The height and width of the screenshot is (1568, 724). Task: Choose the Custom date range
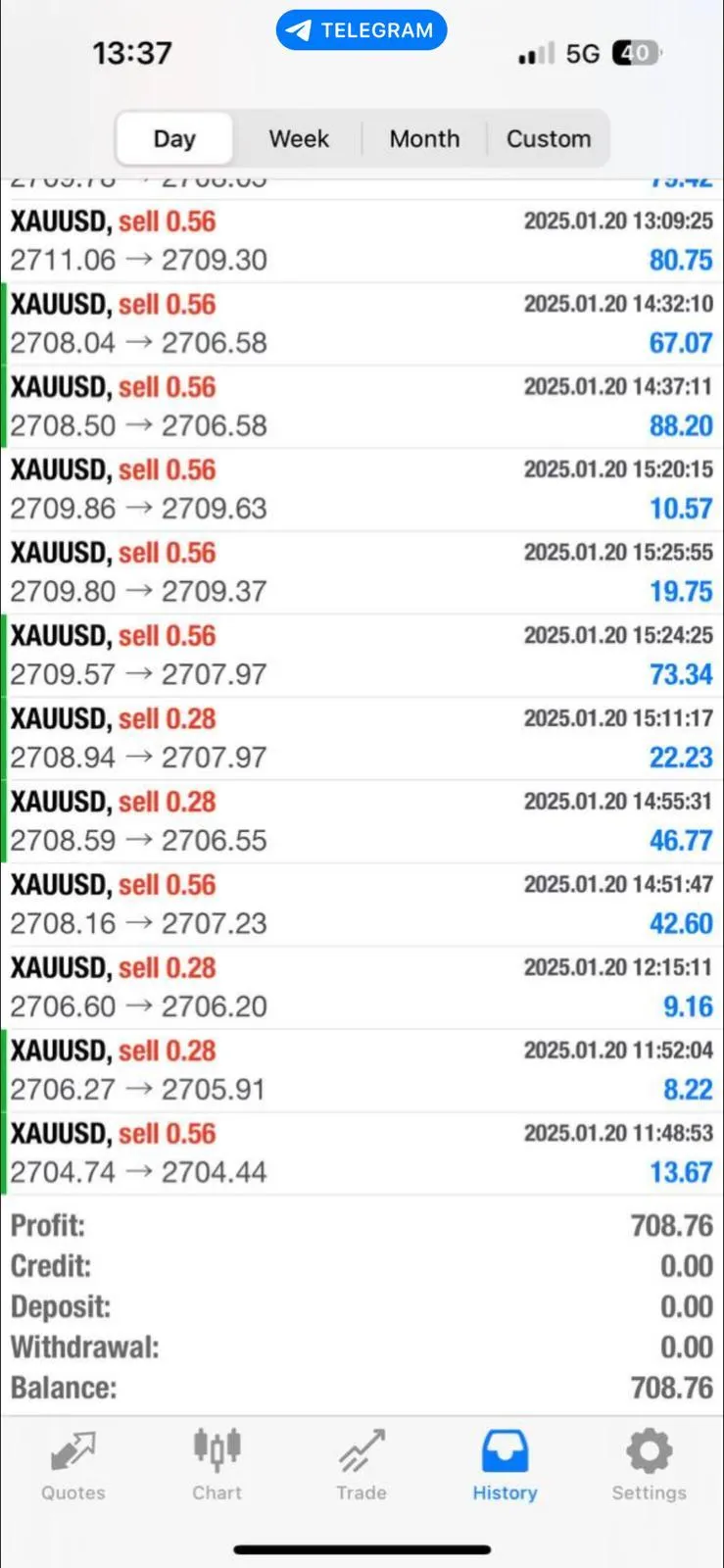(549, 138)
